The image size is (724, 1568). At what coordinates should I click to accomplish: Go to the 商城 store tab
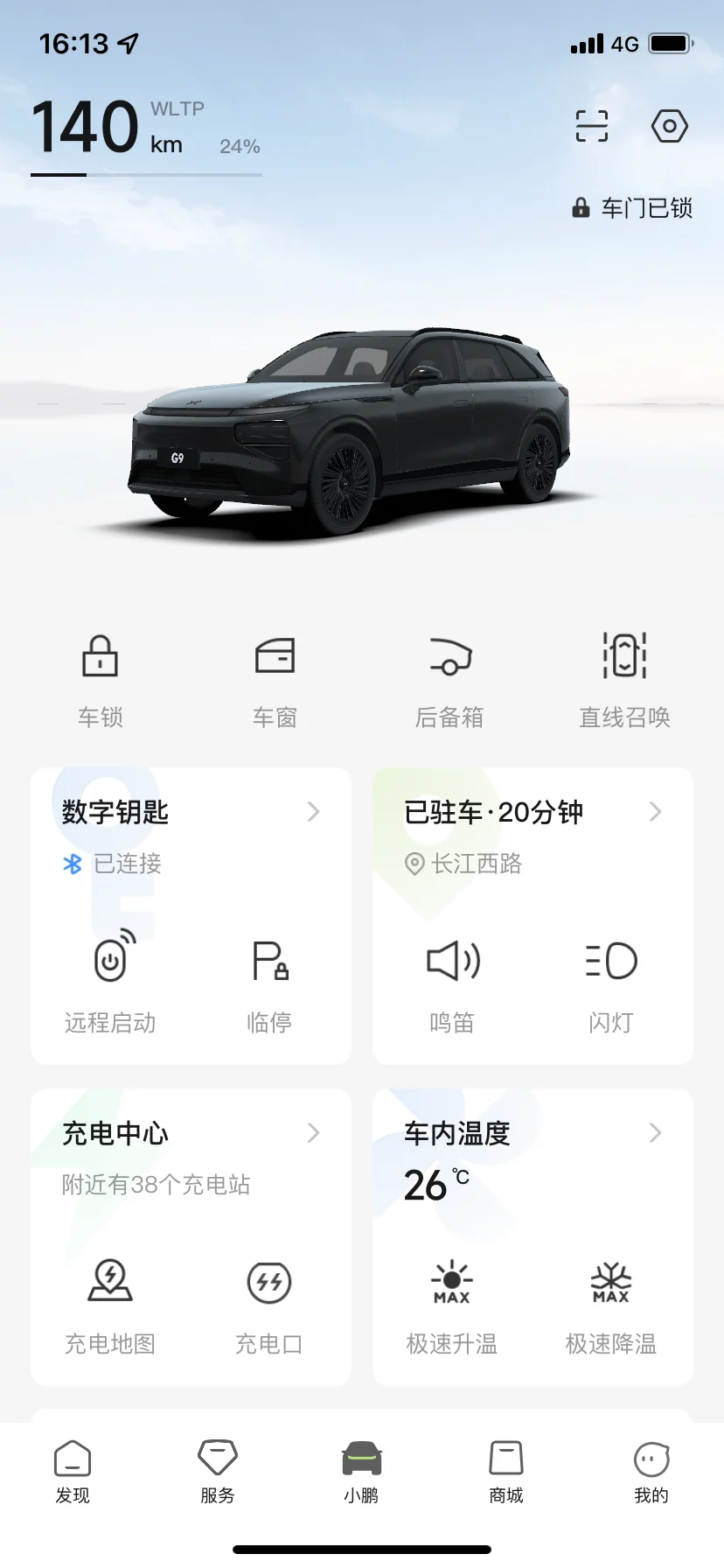[x=506, y=1472]
